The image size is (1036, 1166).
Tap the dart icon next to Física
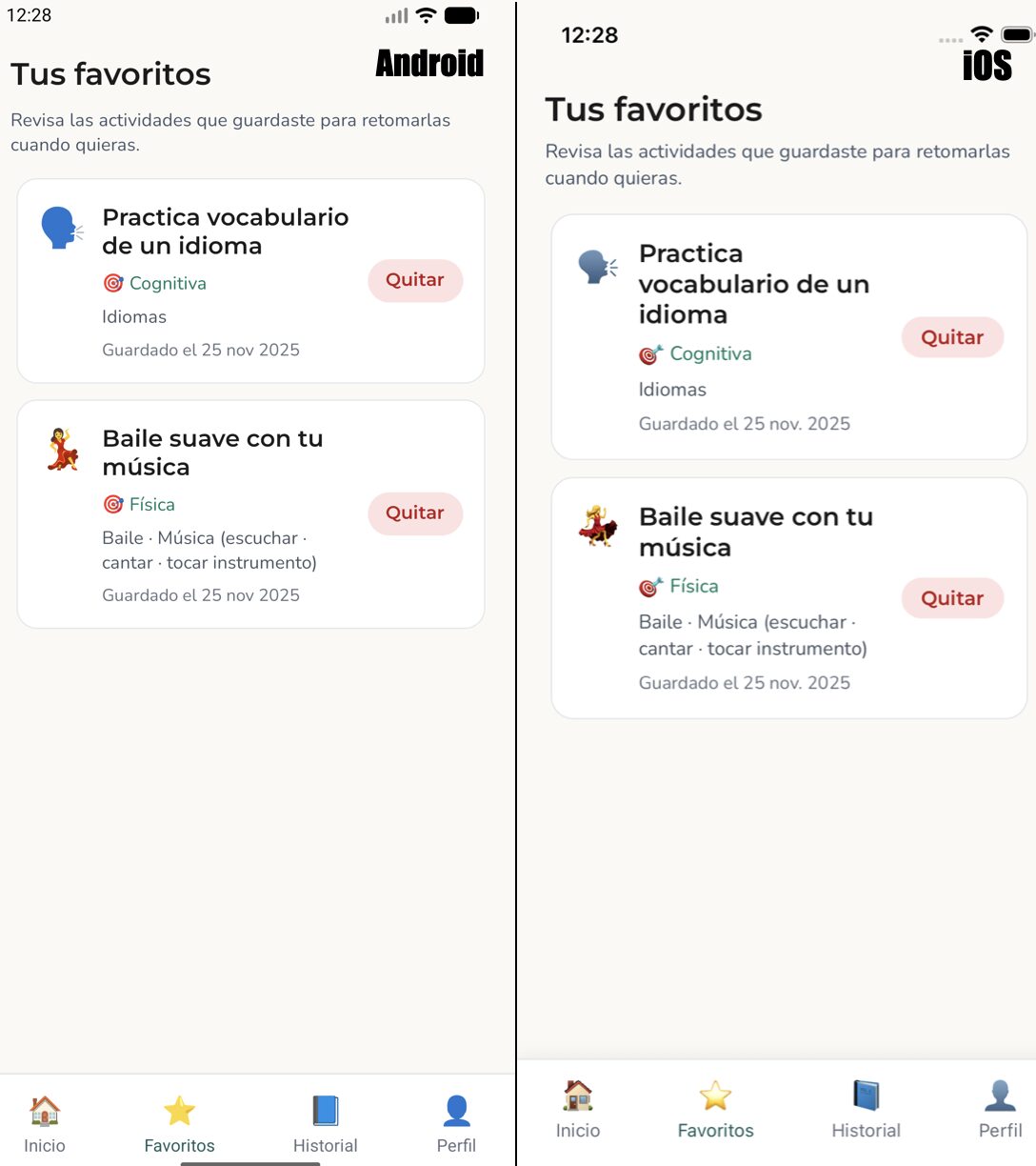click(113, 504)
